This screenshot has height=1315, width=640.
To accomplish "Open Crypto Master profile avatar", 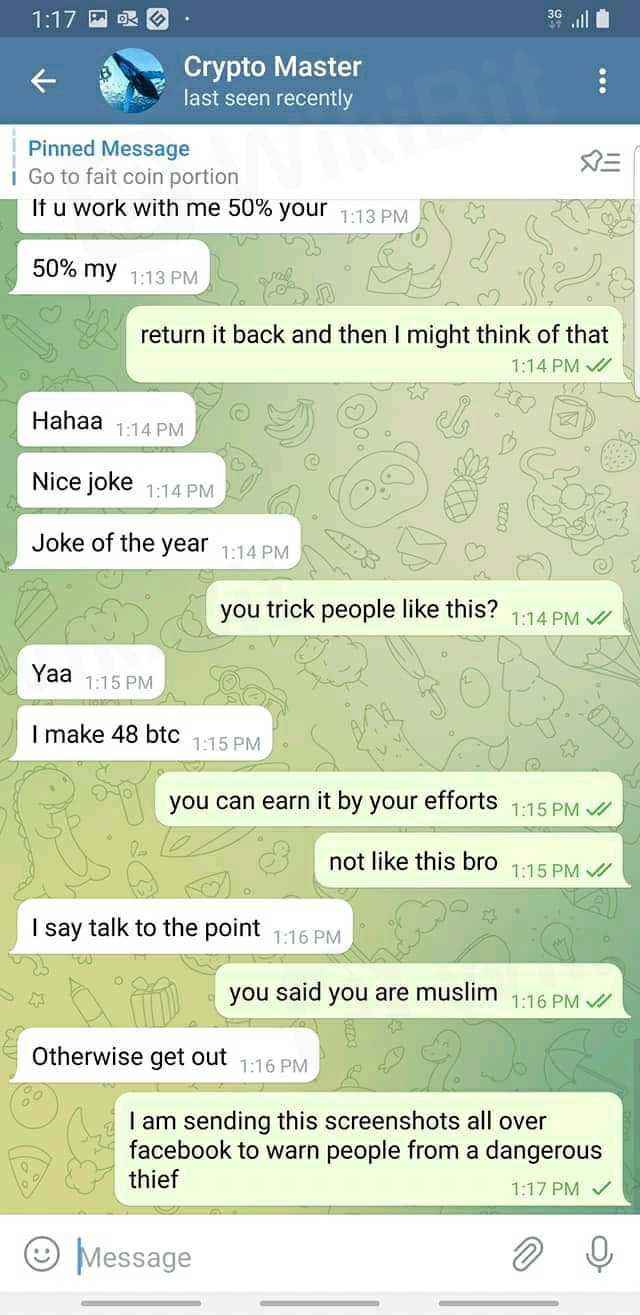I will [132, 81].
